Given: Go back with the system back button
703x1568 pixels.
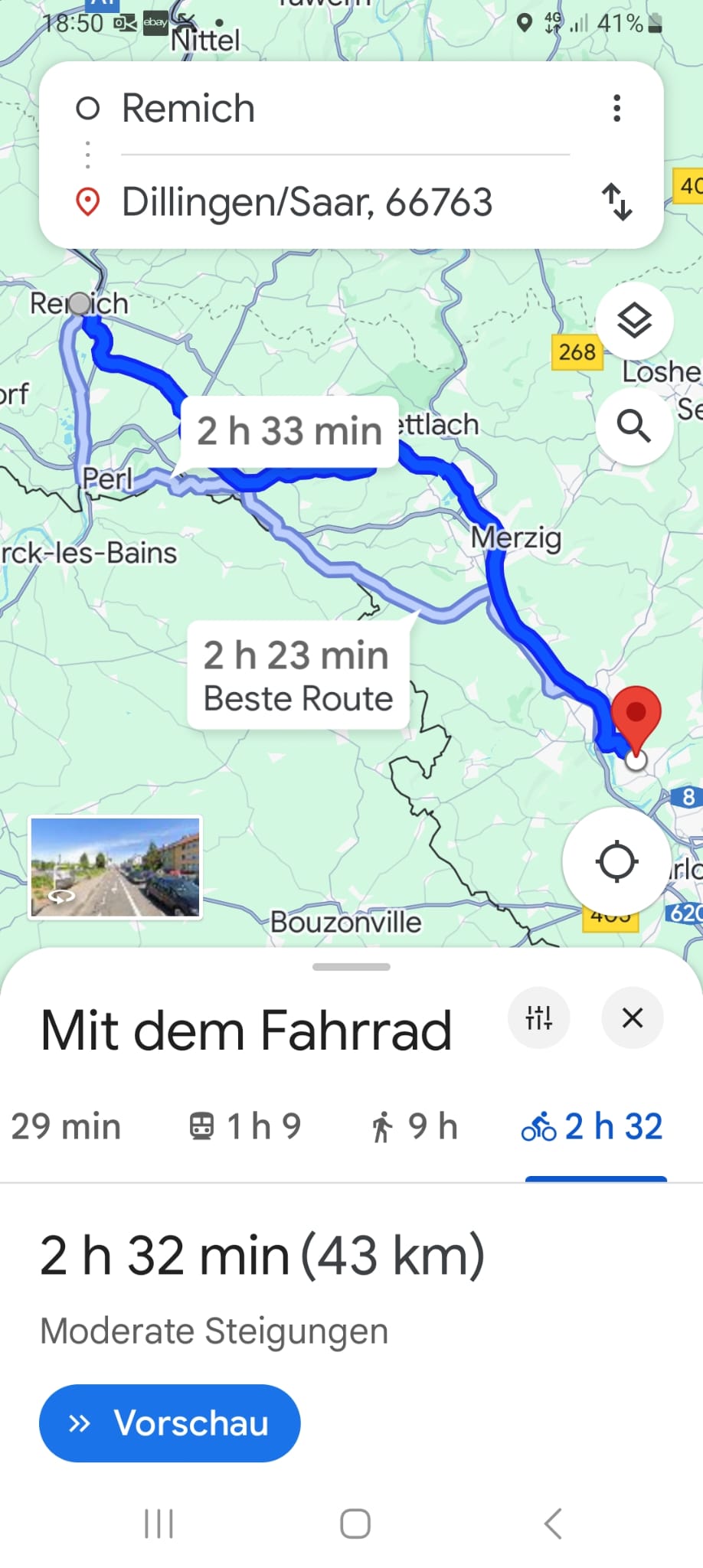Looking at the screenshot, I should point(553,1524).
